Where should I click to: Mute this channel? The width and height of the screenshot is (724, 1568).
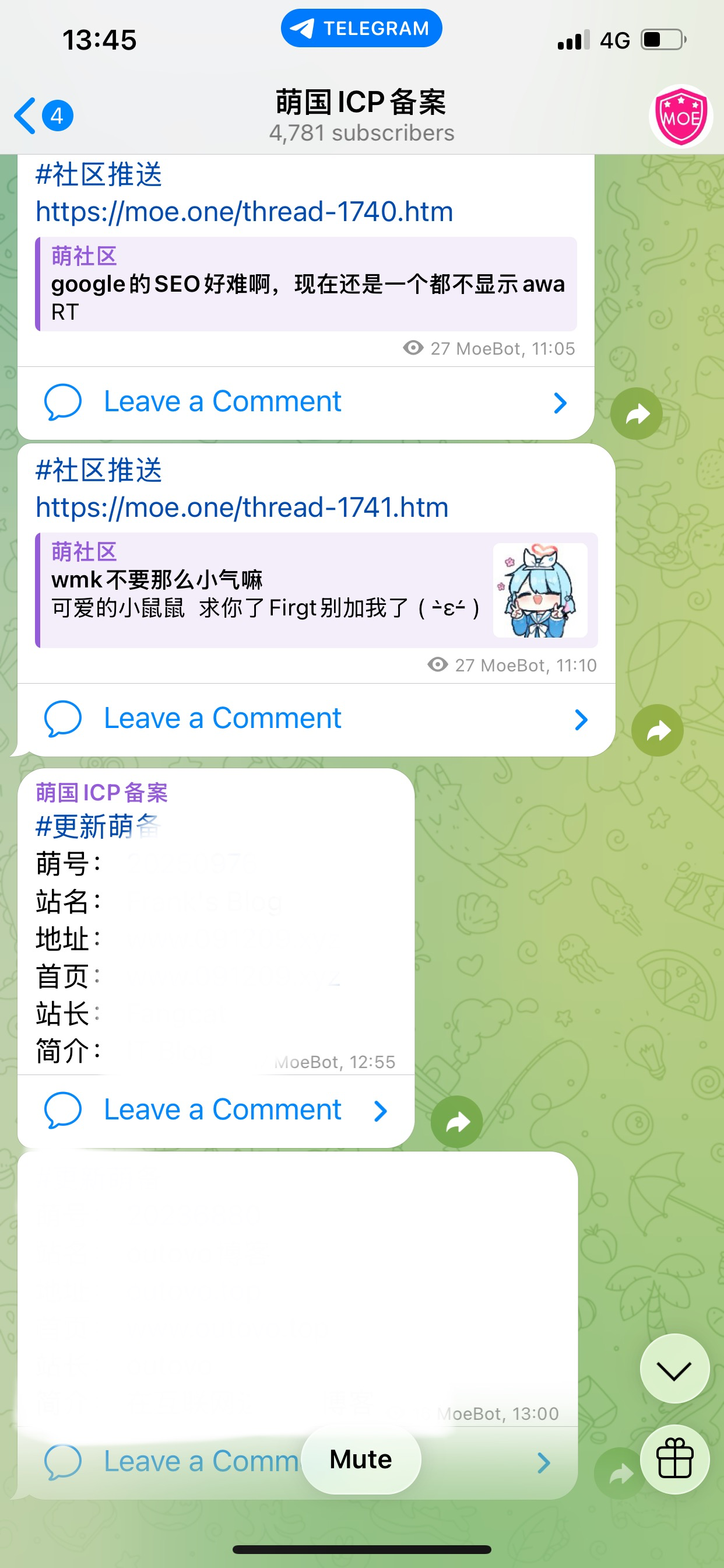coord(361,1459)
